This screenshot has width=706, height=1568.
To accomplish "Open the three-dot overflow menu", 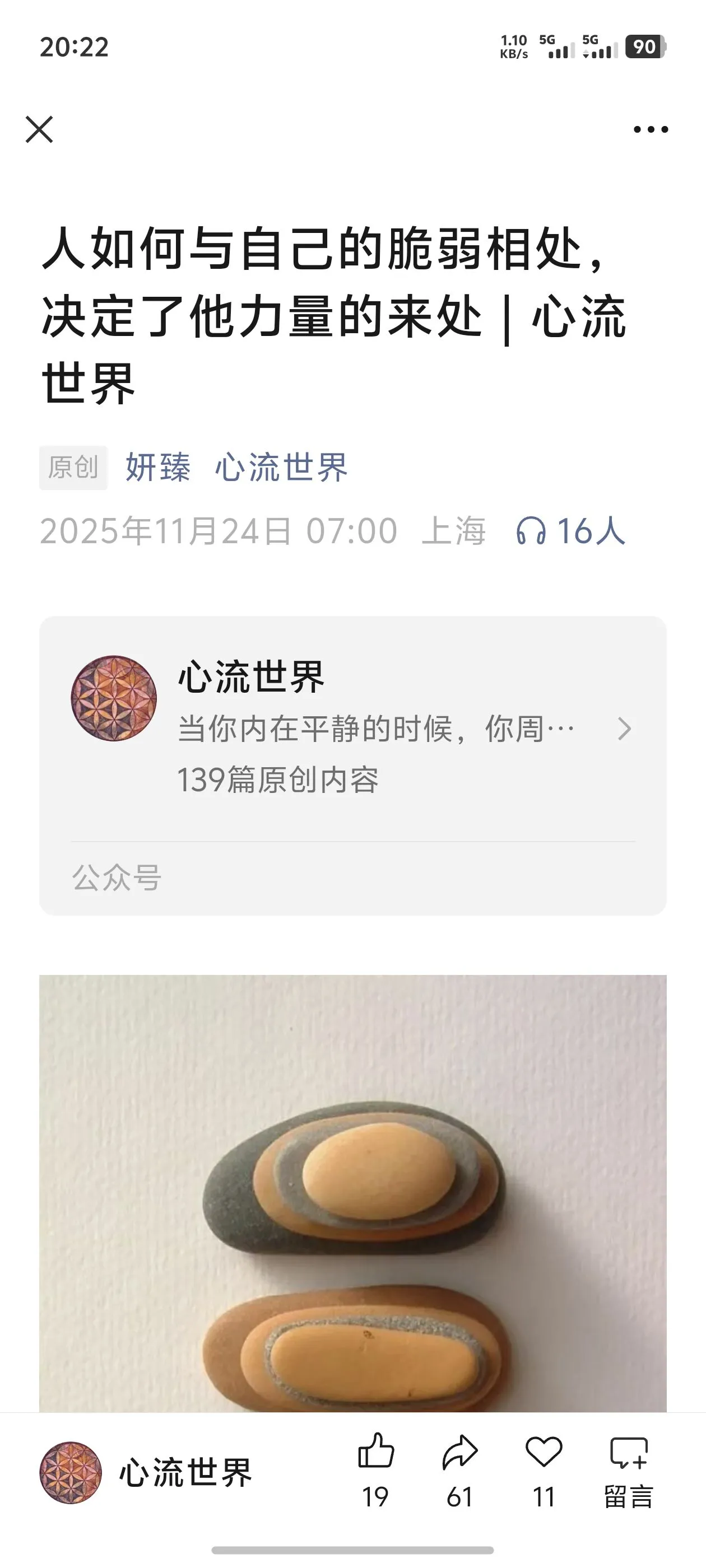I will [651, 129].
